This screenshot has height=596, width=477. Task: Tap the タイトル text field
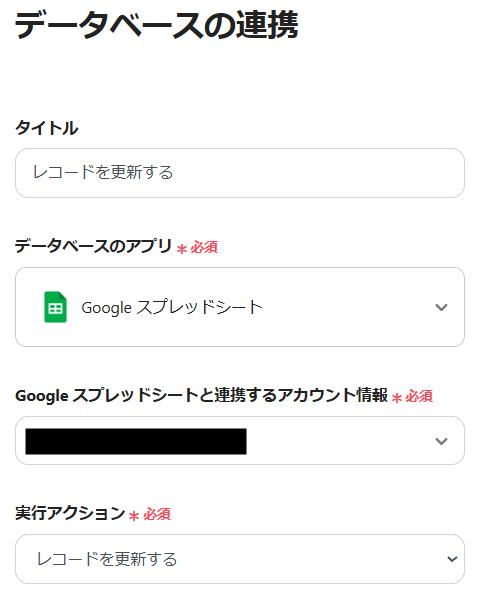point(240,173)
